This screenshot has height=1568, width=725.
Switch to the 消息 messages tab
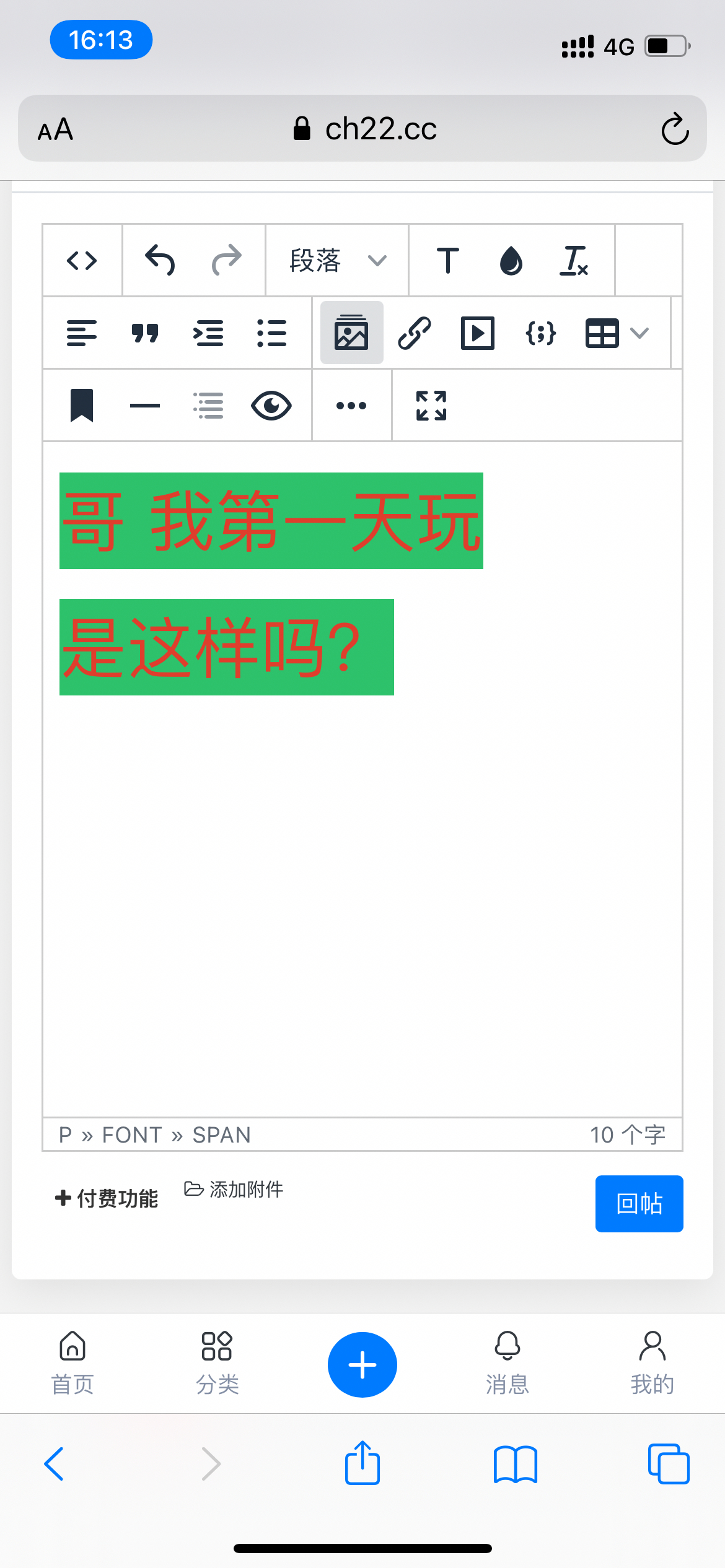(x=507, y=1363)
